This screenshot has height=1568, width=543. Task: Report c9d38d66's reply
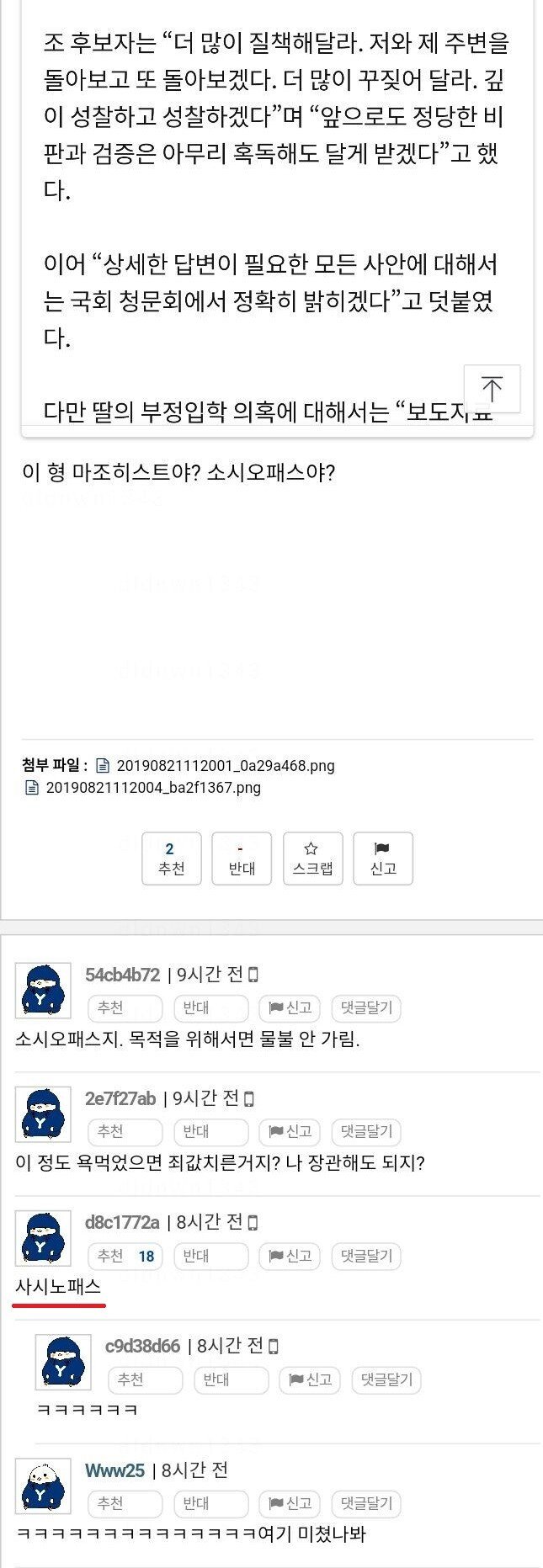click(x=311, y=1379)
